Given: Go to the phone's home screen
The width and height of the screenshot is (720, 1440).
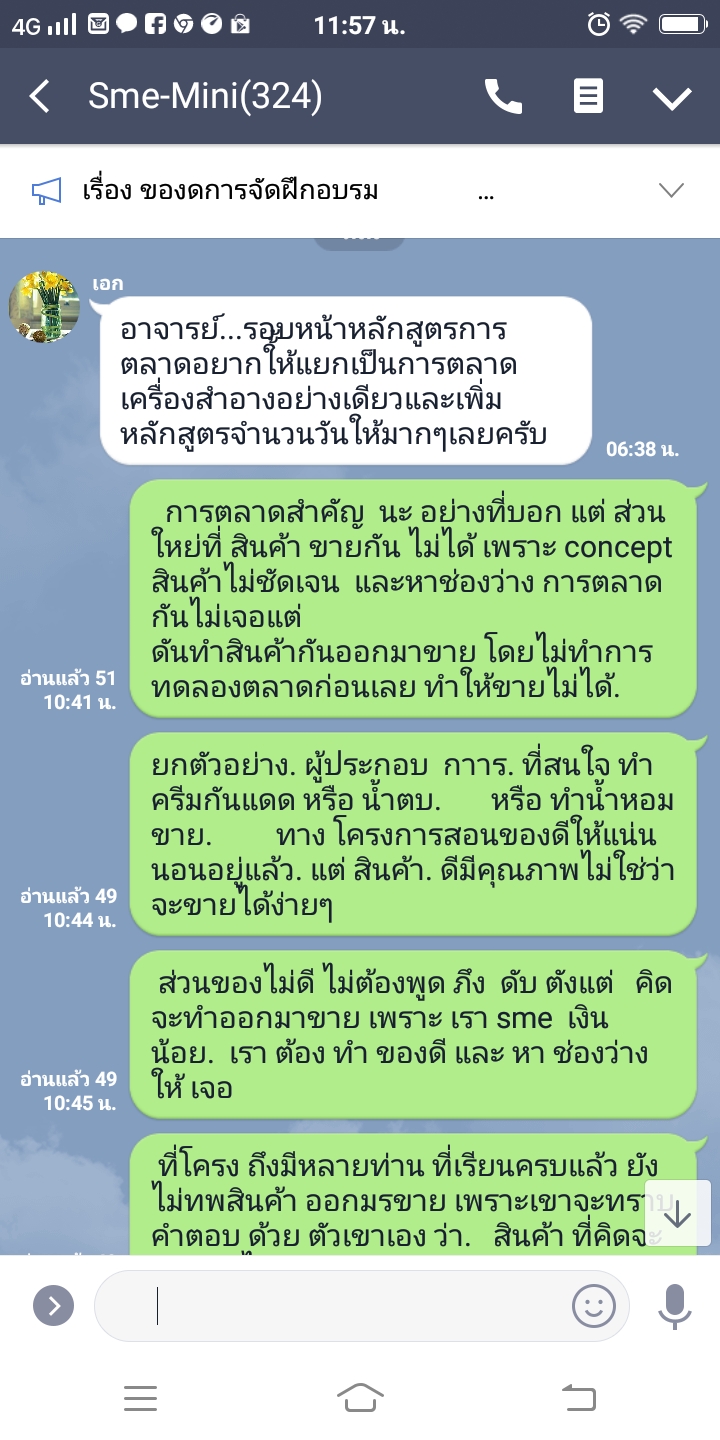Looking at the screenshot, I should point(360,1397).
